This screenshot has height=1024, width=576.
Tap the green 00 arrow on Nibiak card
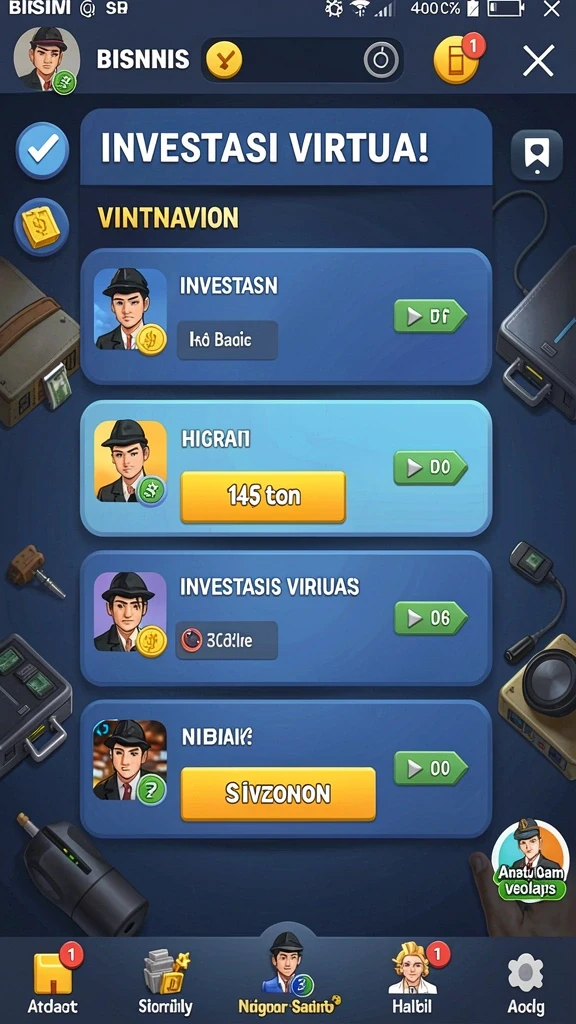430,769
